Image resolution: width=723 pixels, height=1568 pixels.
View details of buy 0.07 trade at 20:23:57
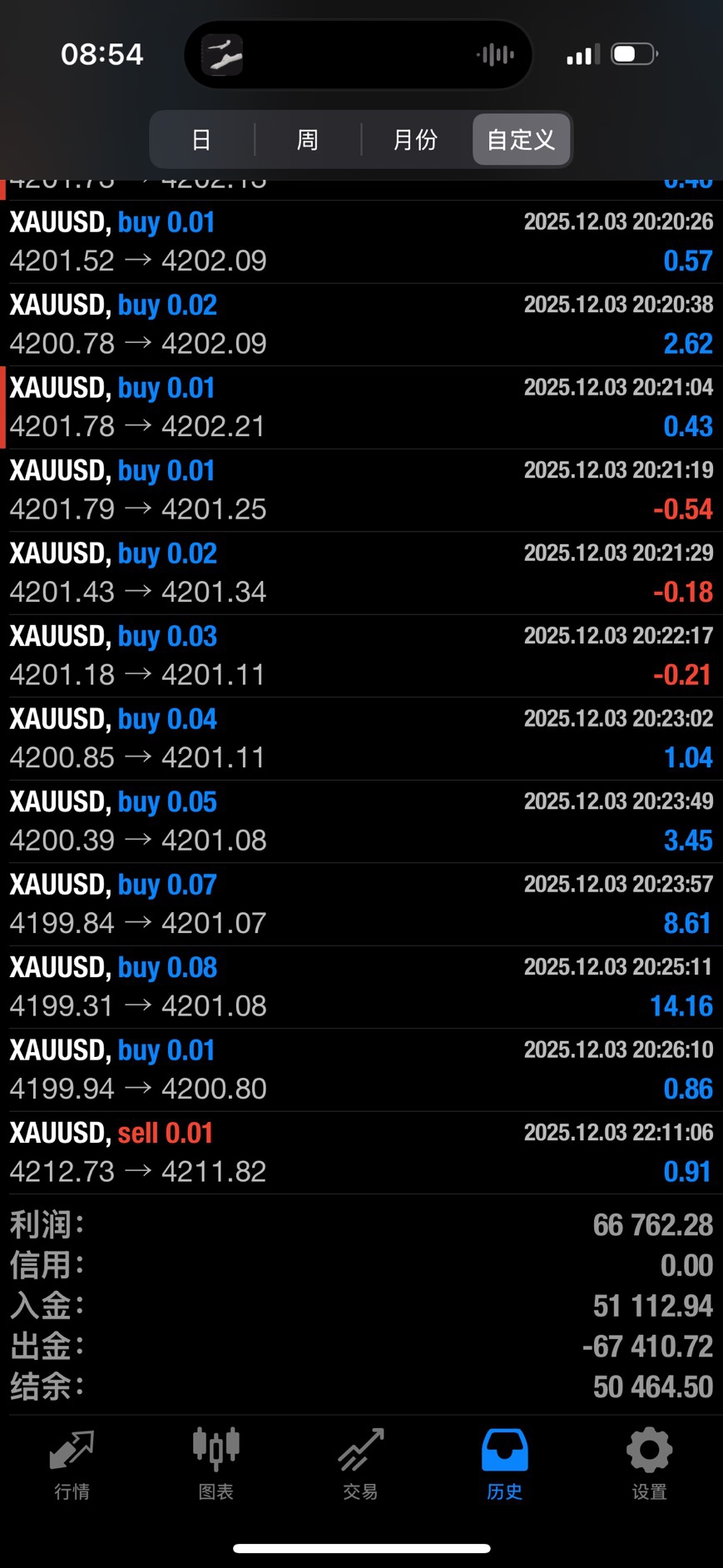[x=361, y=904]
